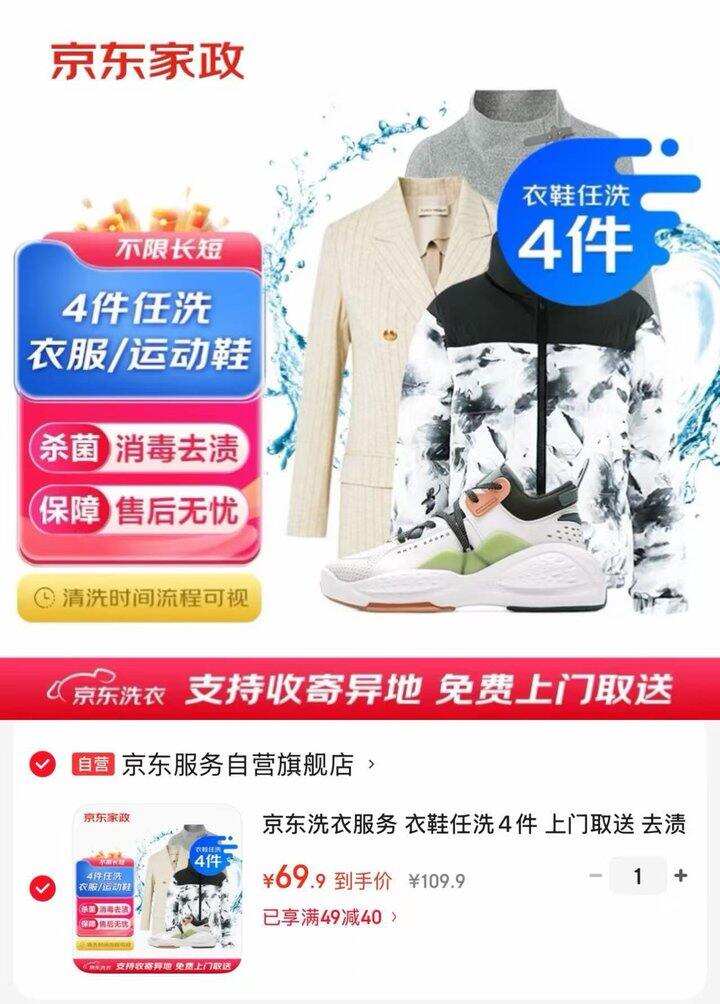Click the quantity field showing 1

click(639, 875)
